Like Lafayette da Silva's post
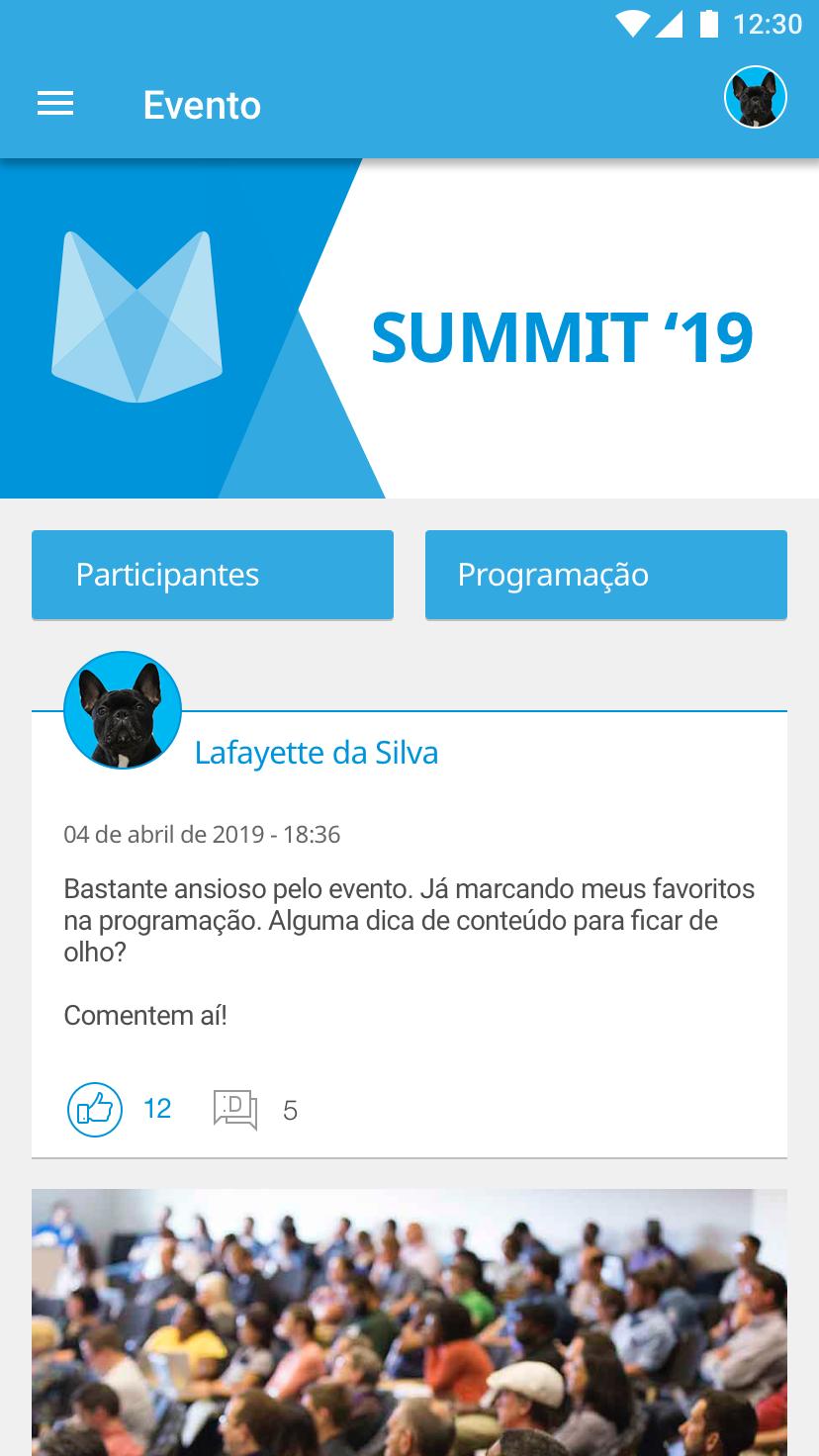The width and height of the screenshot is (819, 1456). (x=95, y=1109)
